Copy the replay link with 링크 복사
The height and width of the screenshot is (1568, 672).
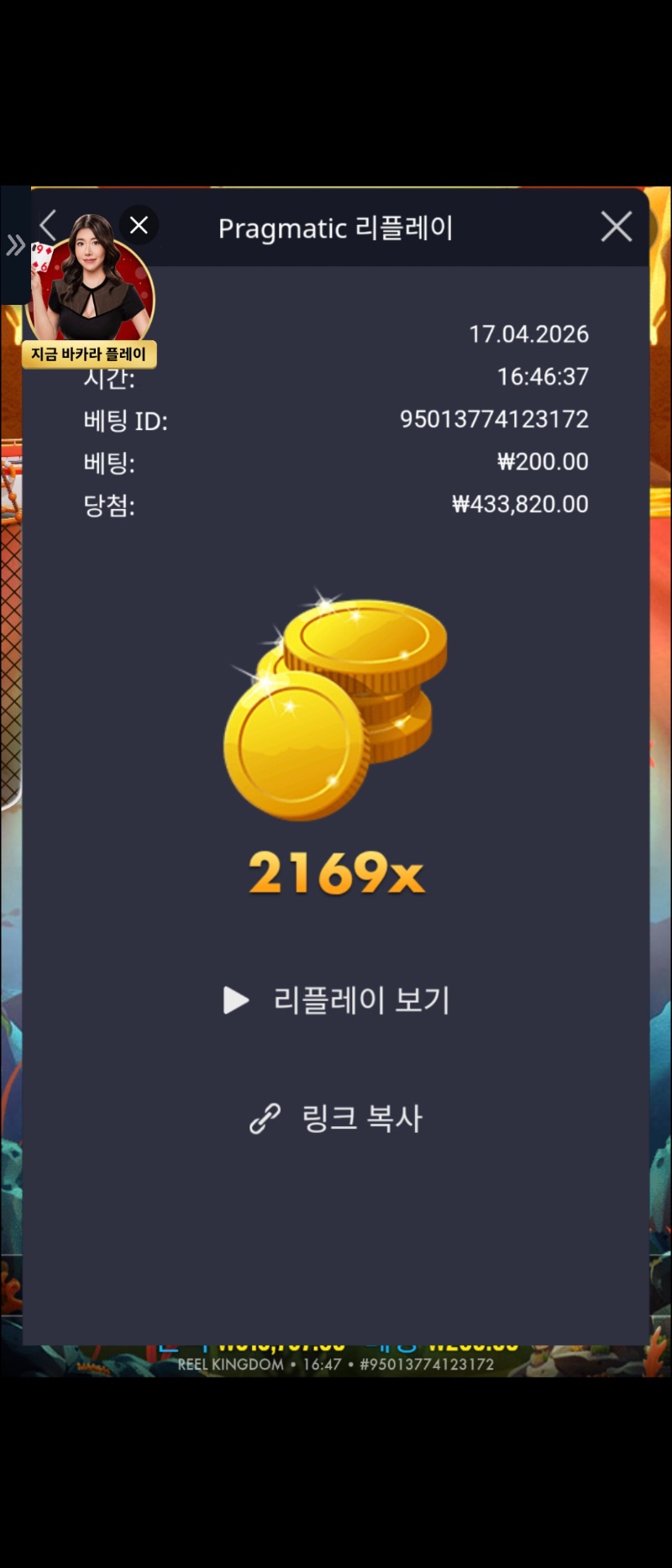click(x=337, y=1118)
